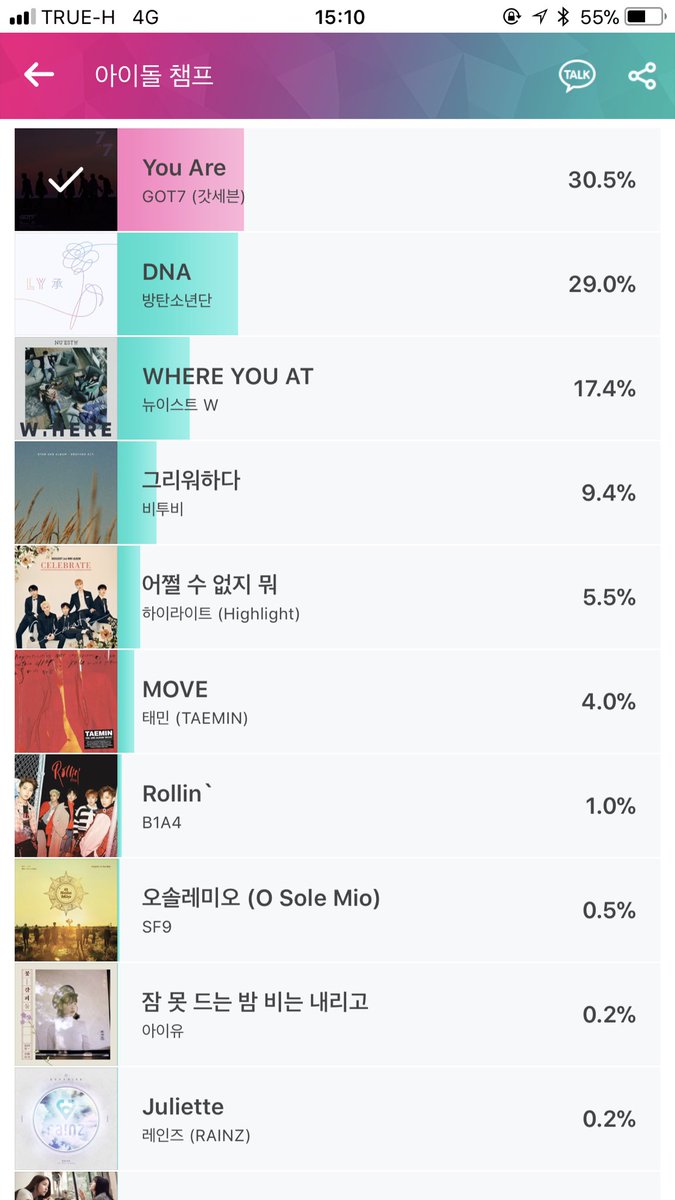Select 그리워하다 by 비투비
The image size is (675, 1200).
tap(337, 493)
